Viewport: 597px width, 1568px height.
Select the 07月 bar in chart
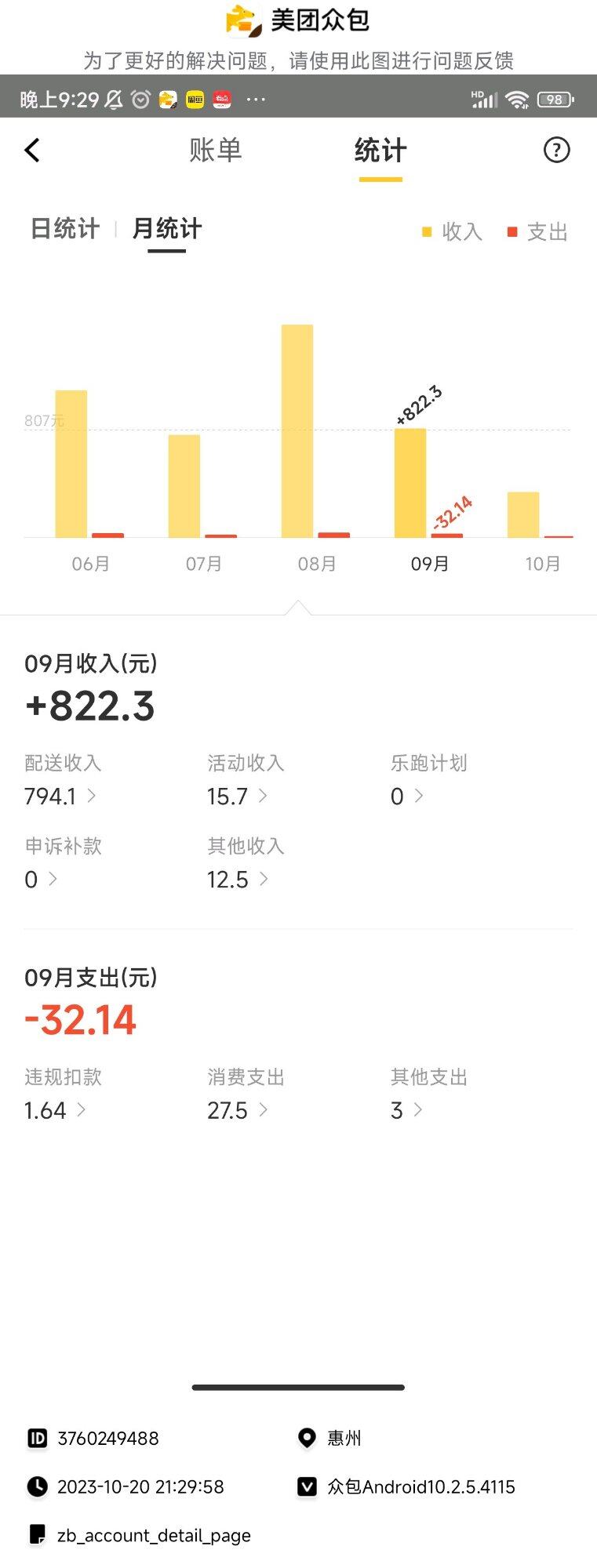pos(184,486)
